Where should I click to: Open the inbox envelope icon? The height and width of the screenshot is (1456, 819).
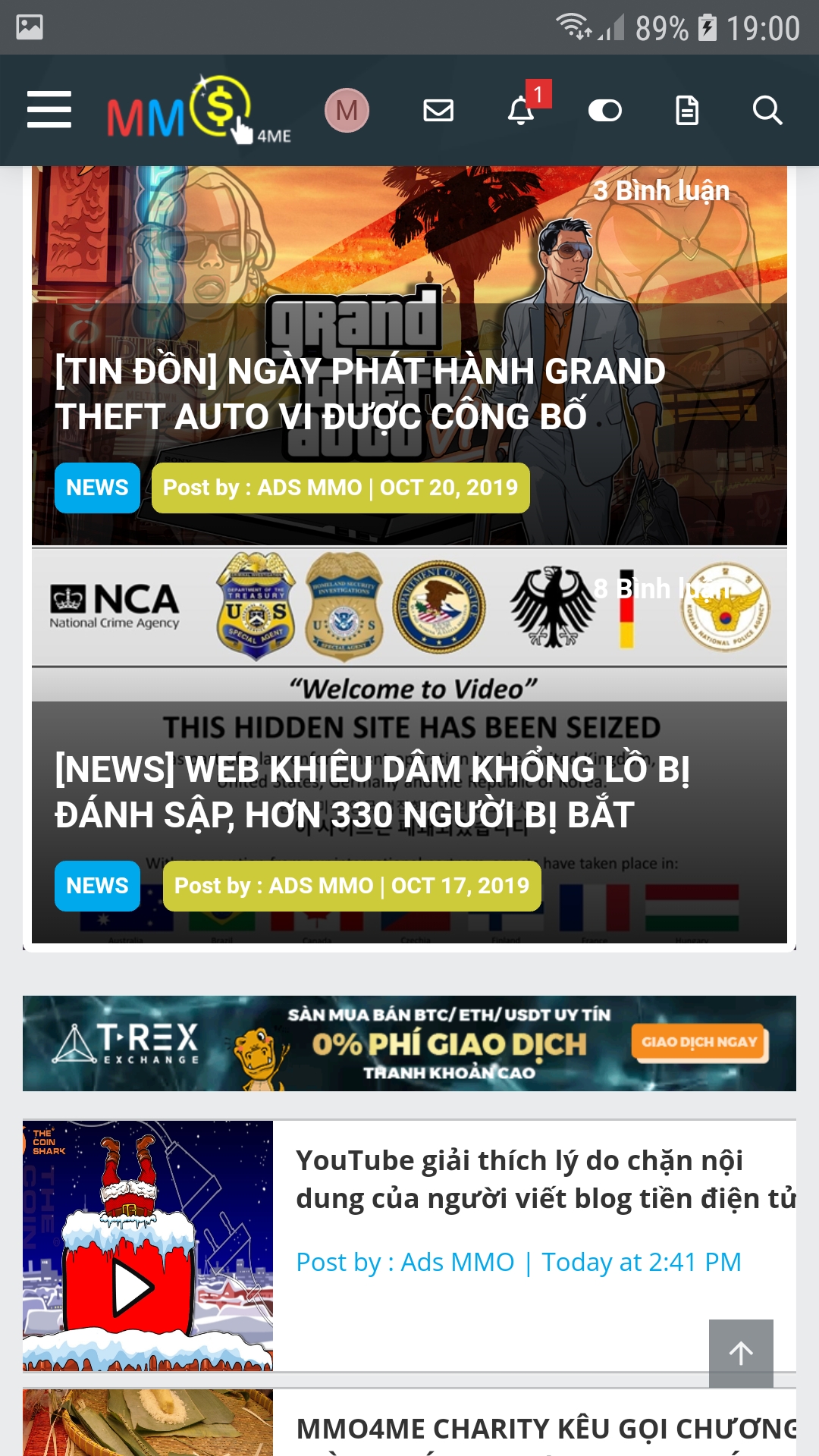point(438,111)
